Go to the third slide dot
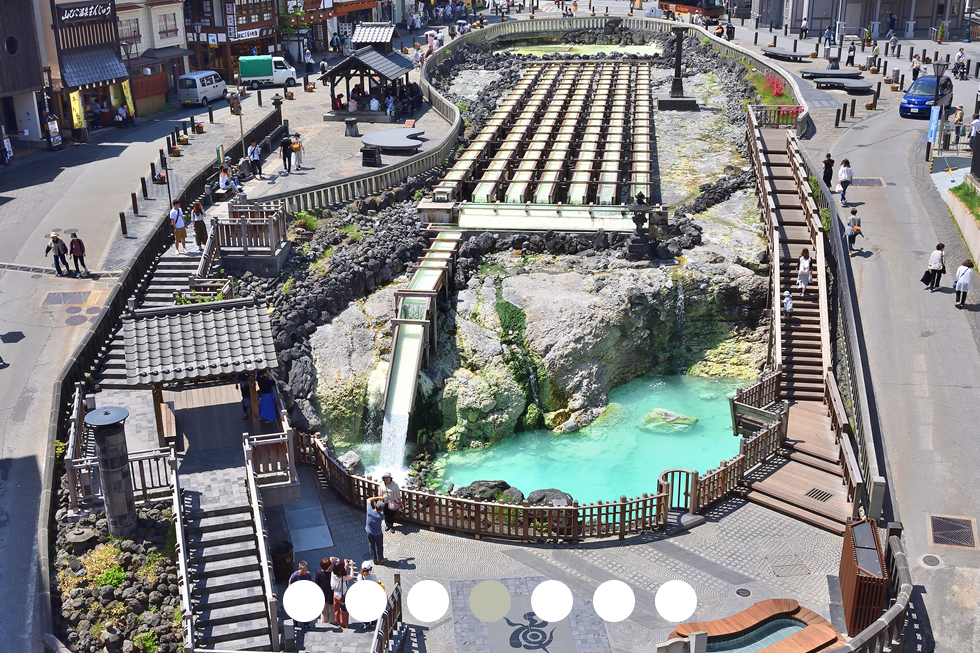 pyautogui.click(x=428, y=601)
